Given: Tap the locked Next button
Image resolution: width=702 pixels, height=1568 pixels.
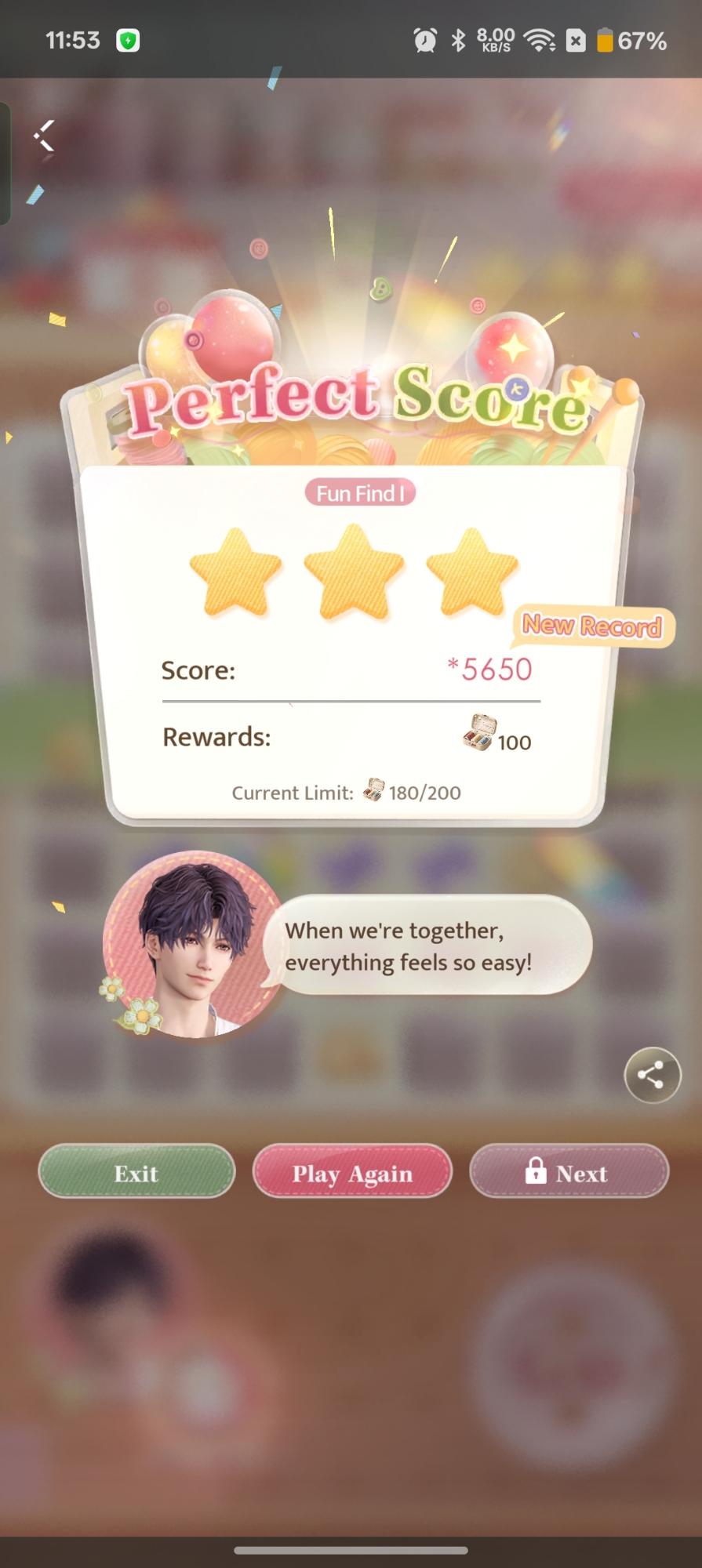Looking at the screenshot, I should coord(569,1173).
